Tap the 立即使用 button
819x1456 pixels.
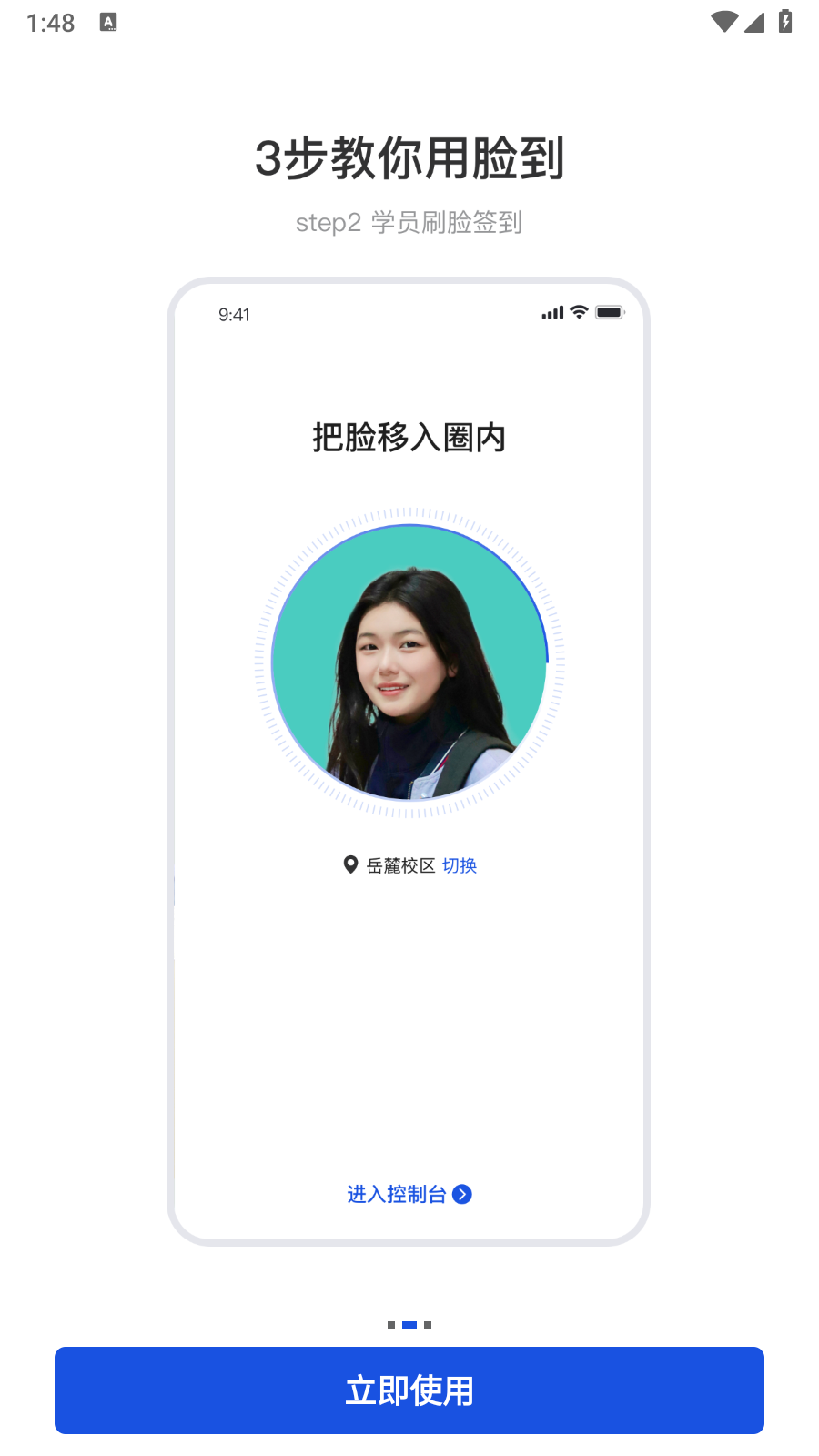(409, 1390)
